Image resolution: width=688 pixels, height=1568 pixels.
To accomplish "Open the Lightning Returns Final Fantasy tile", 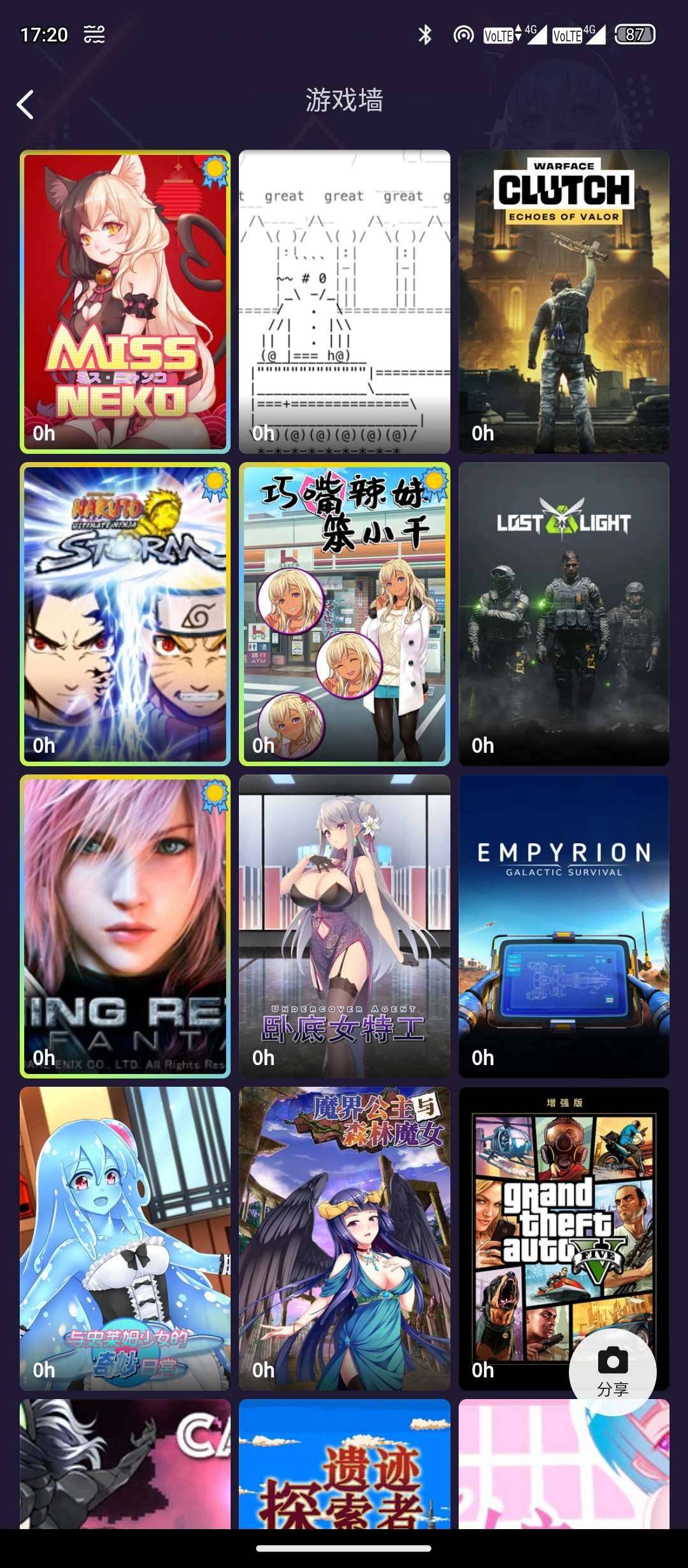I will [x=125, y=926].
